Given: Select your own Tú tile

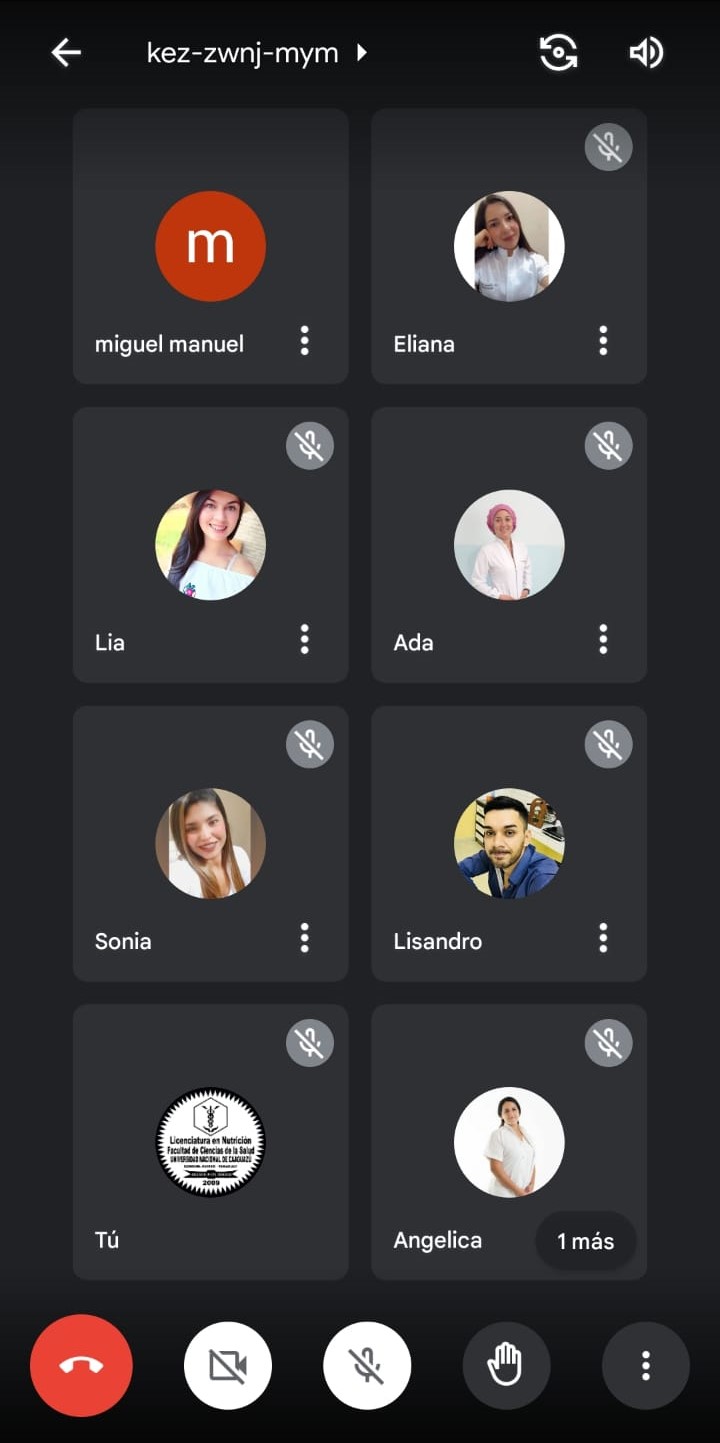Looking at the screenshot, I should coord(211,1142).
